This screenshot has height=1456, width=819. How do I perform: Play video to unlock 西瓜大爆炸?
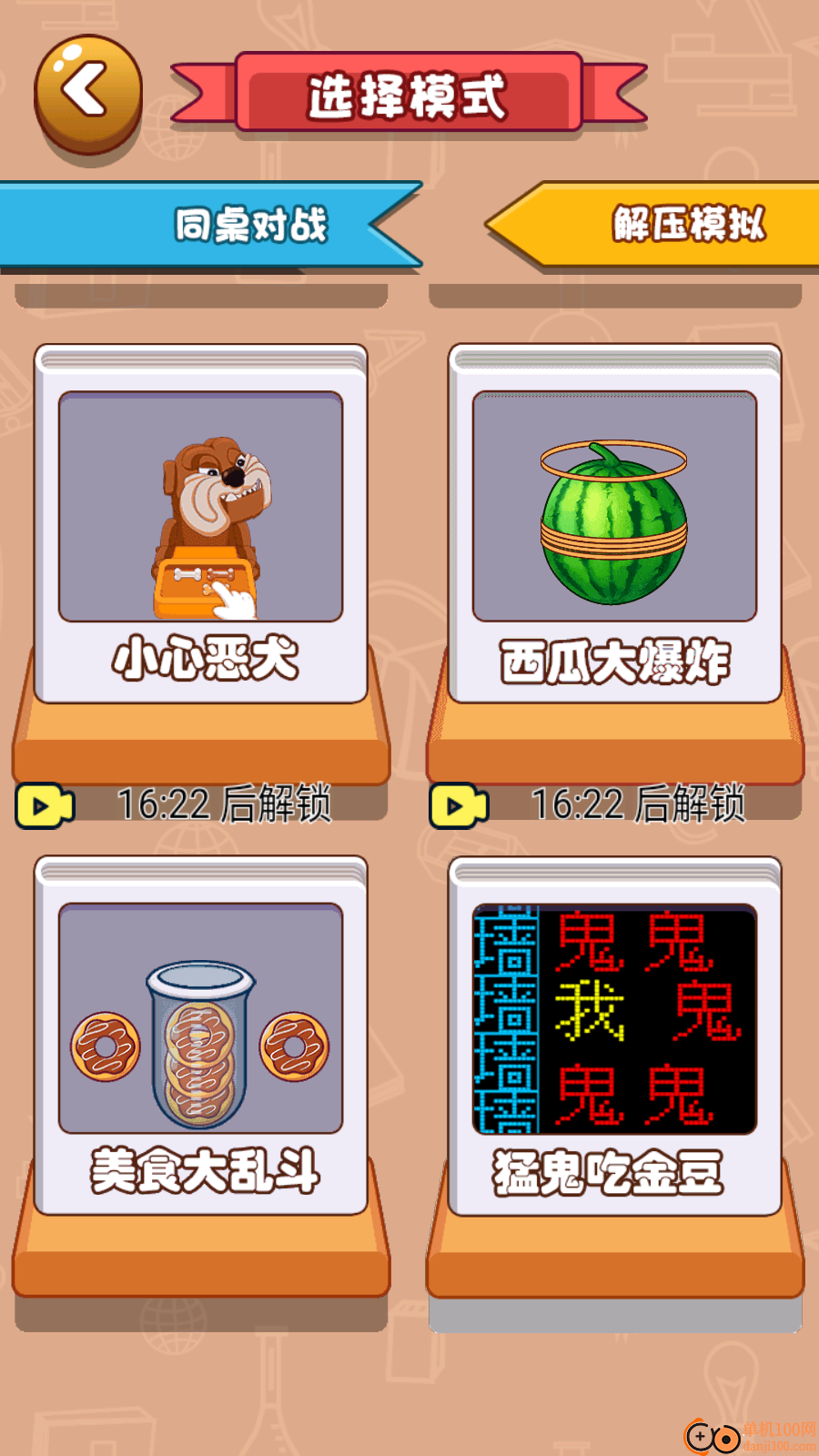point(457,804)
